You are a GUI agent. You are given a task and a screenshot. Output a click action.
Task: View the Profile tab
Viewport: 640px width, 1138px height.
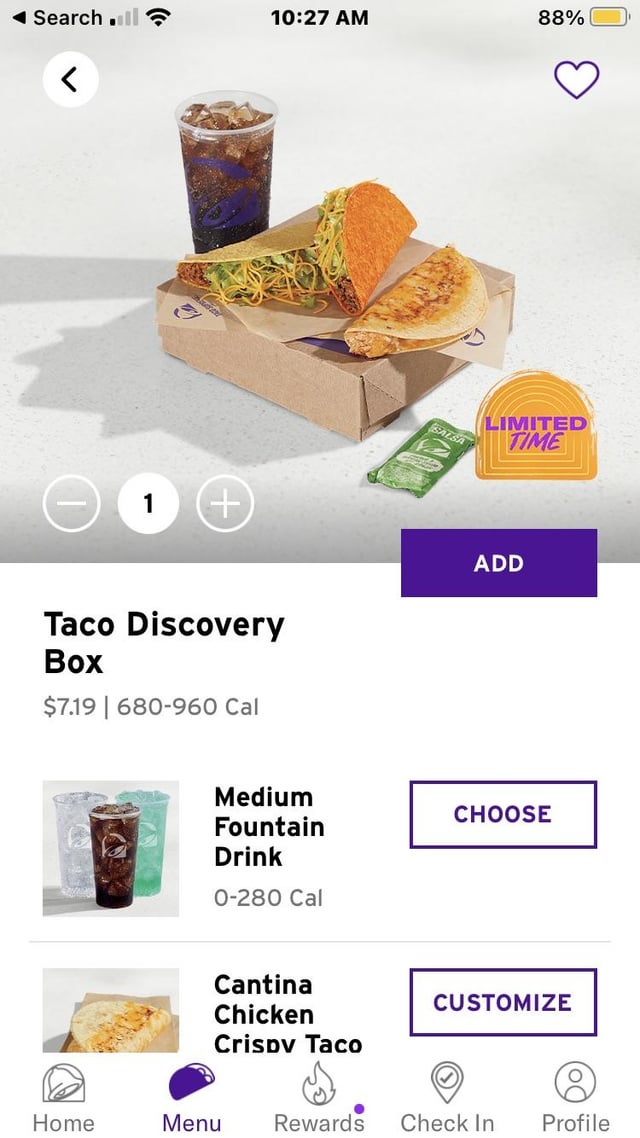coord(575,1097)
